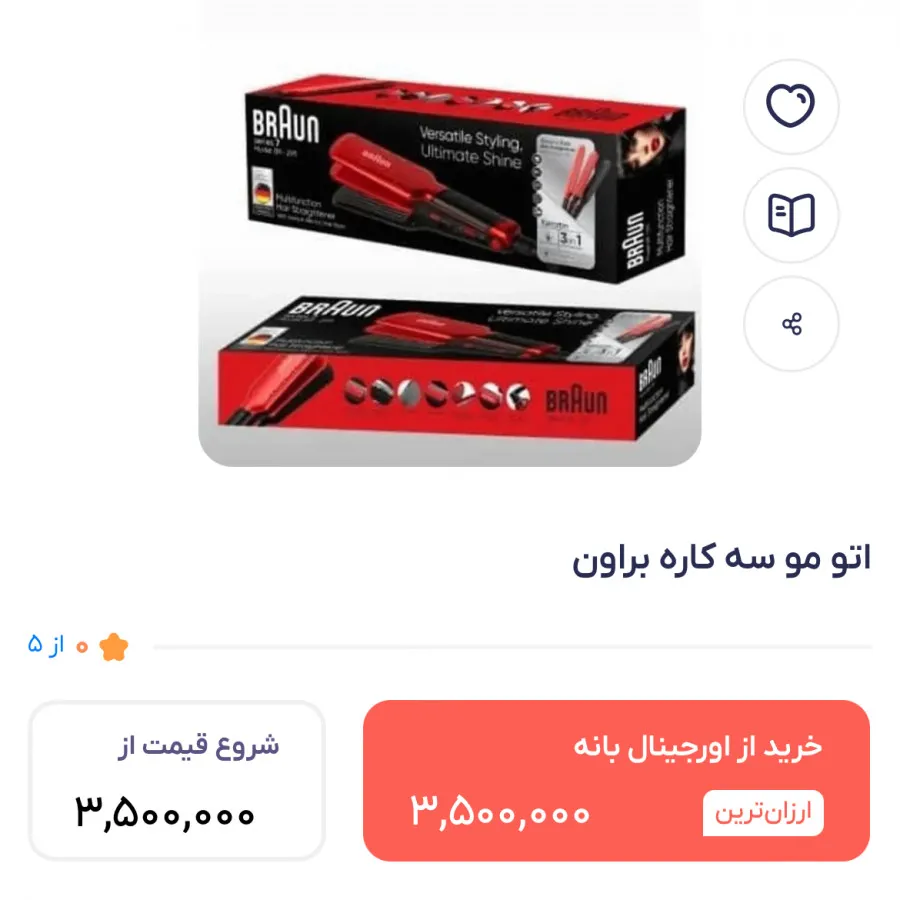Share this Braun hair straightener product
Image resolution: width=900 pixels, height=900 pixels.
pyautogui.click(x=791, y=324)
